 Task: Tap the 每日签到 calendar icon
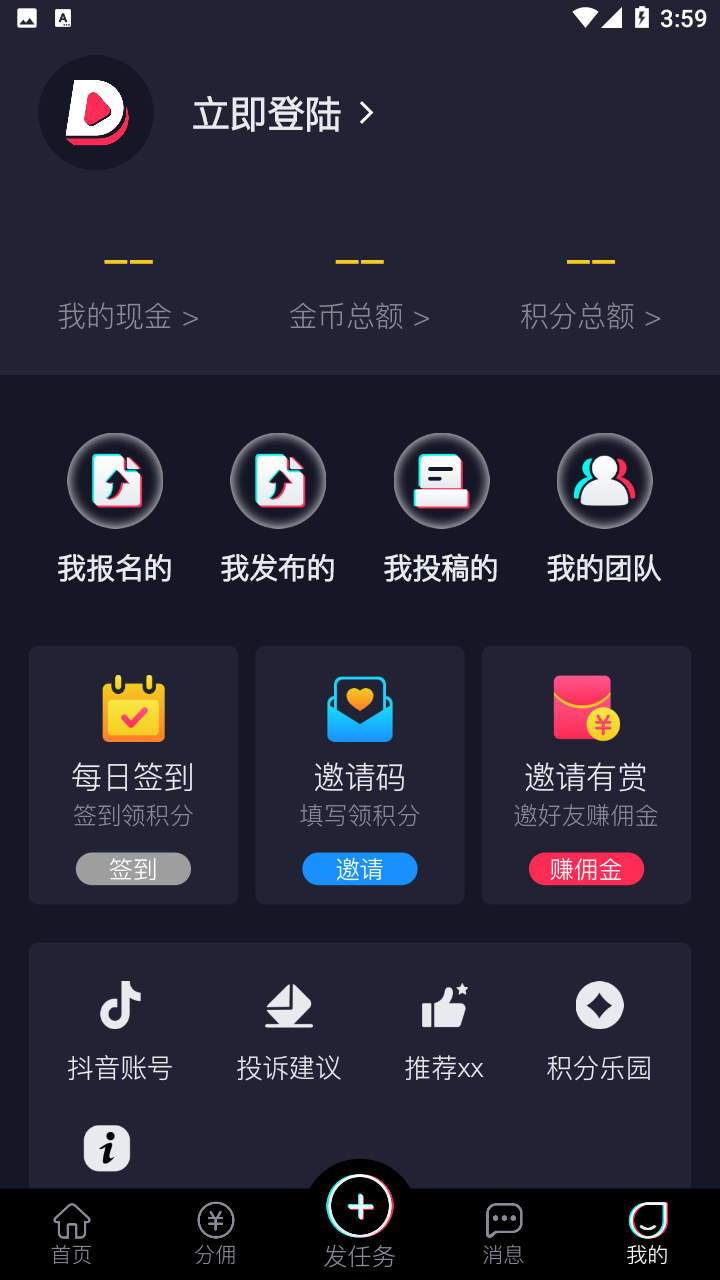coord(133,708)
